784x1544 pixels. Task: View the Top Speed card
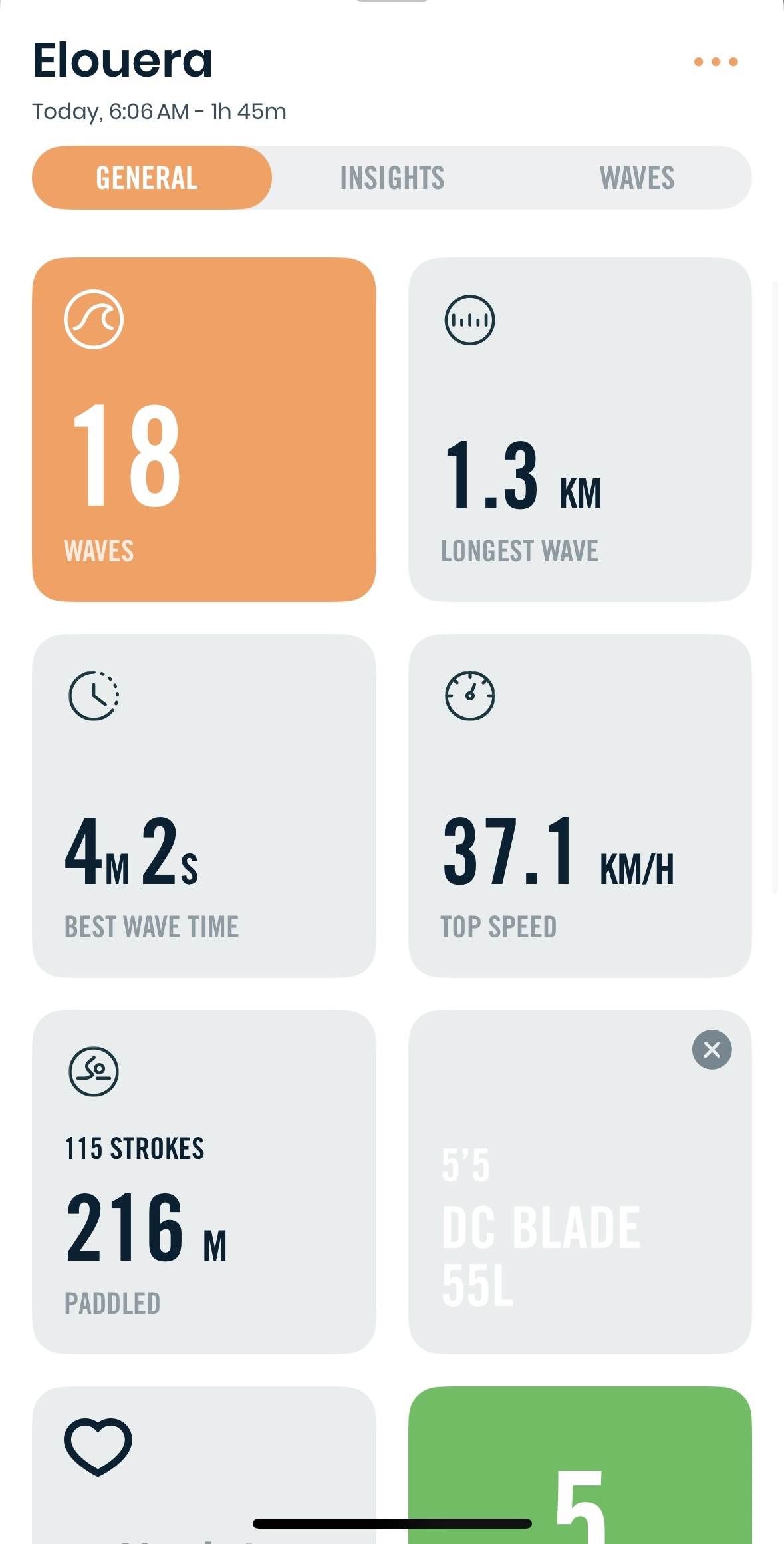click(580, 806)
